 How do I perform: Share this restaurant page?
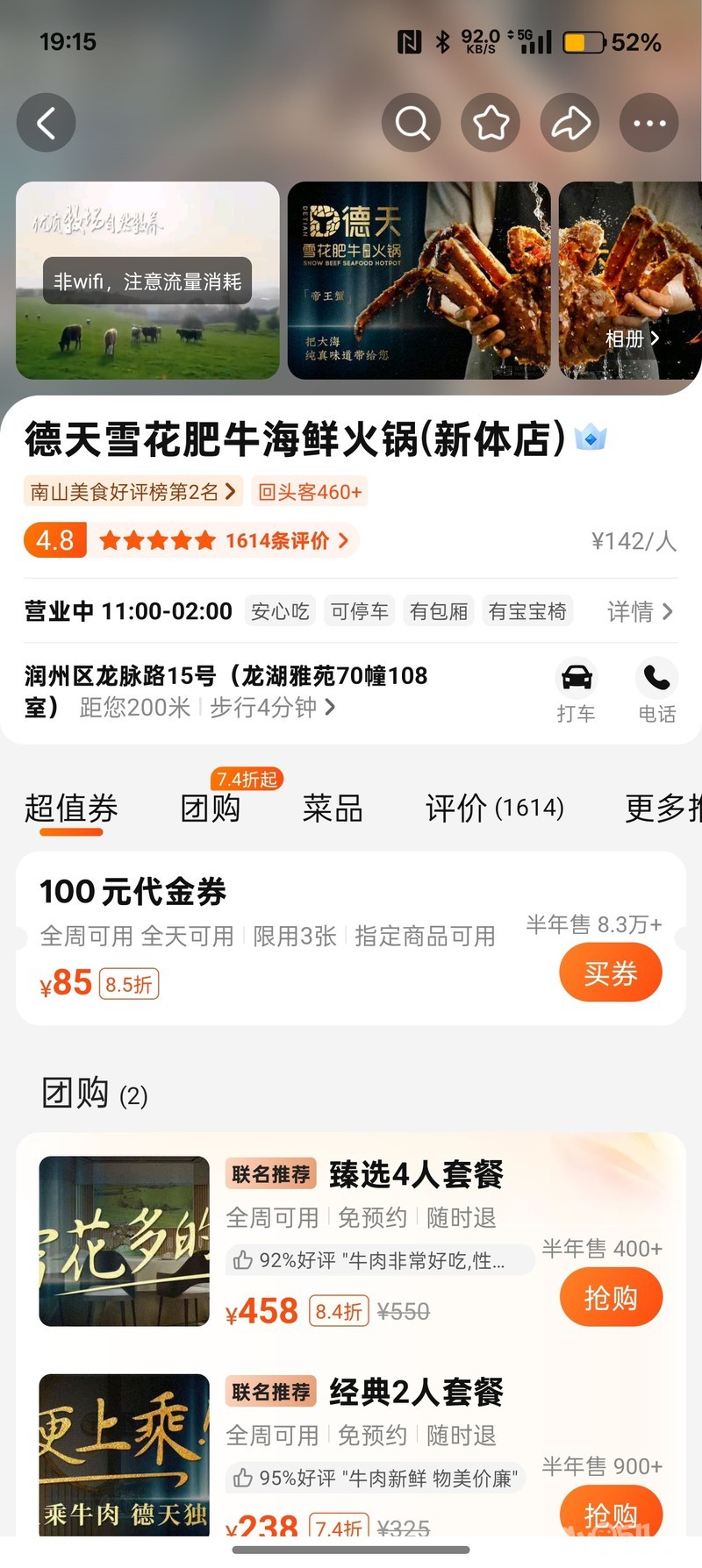tap(570, 123)
